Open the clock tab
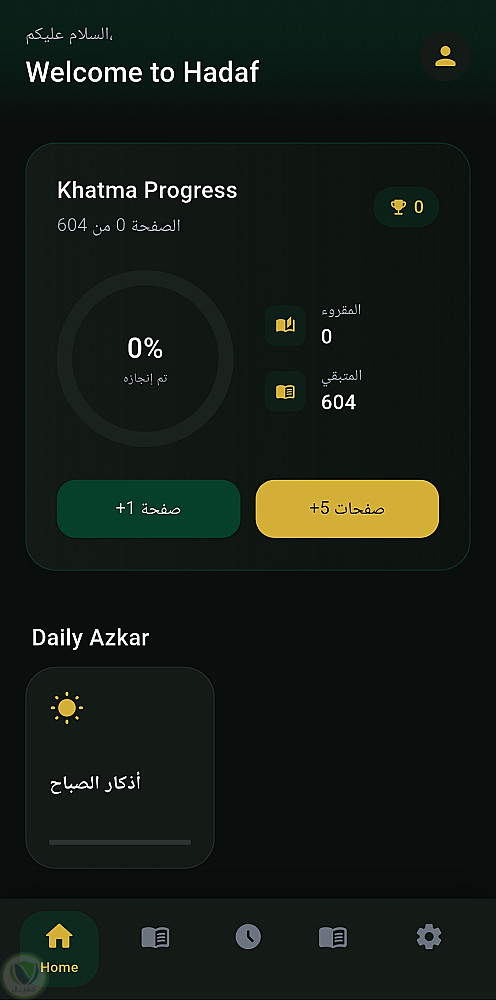Screen dimensions: 496x1000 (x=248, y=937)
